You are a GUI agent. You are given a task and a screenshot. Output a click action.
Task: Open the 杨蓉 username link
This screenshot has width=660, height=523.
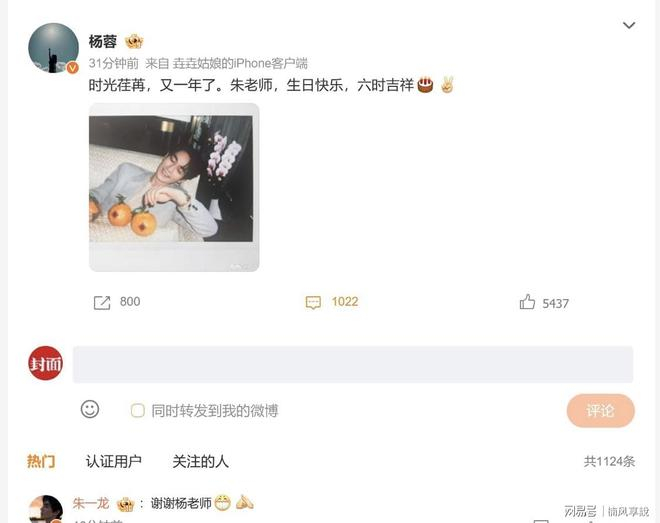click(102, 41)
